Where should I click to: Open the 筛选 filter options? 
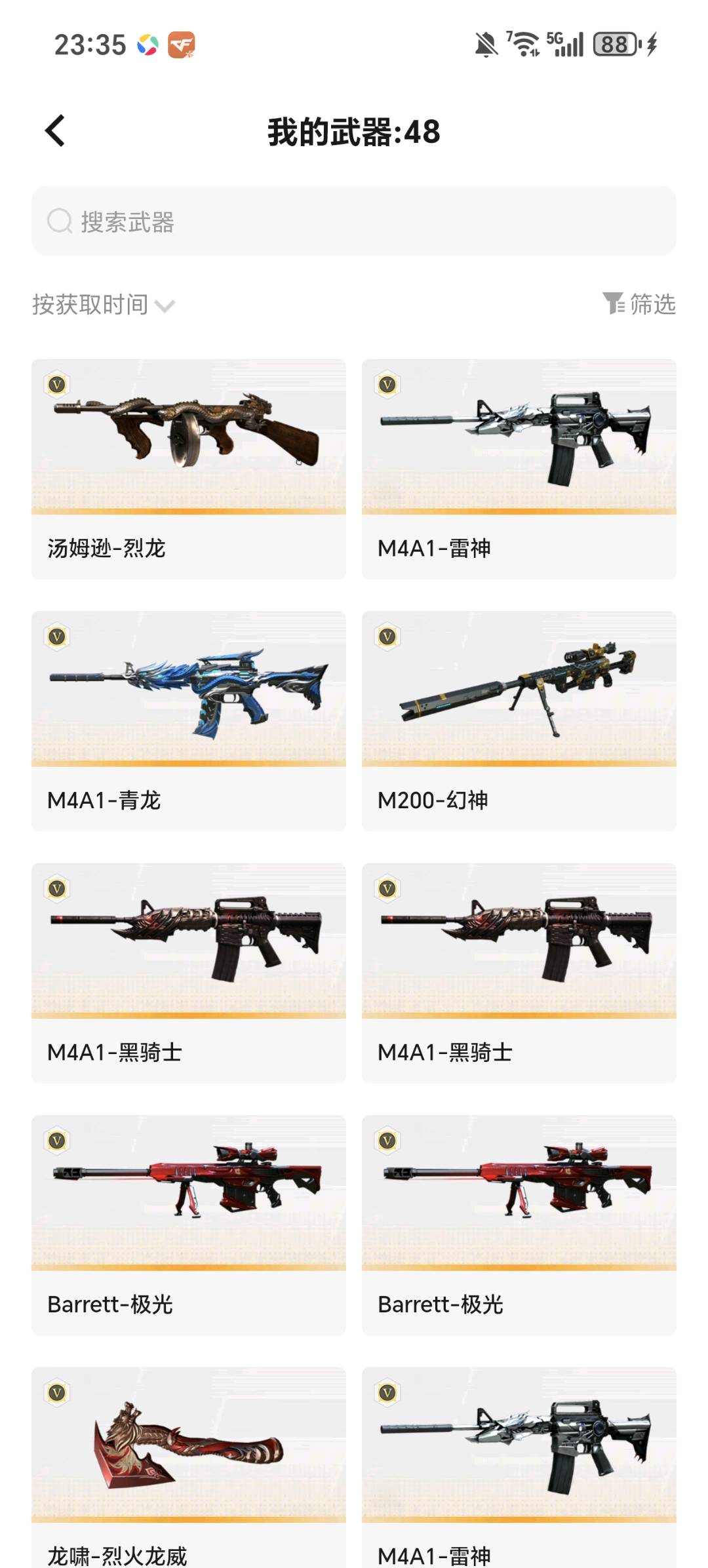639,304
